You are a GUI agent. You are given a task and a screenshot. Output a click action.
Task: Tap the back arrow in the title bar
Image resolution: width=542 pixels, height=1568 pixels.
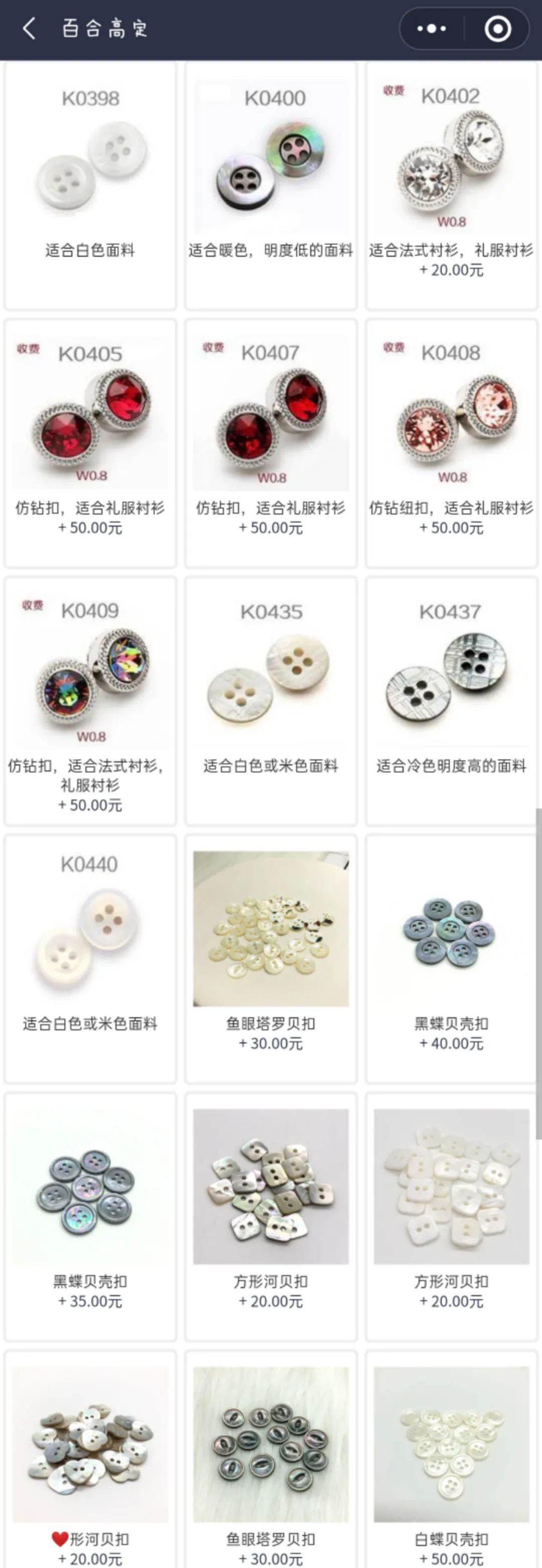point(28,29)
